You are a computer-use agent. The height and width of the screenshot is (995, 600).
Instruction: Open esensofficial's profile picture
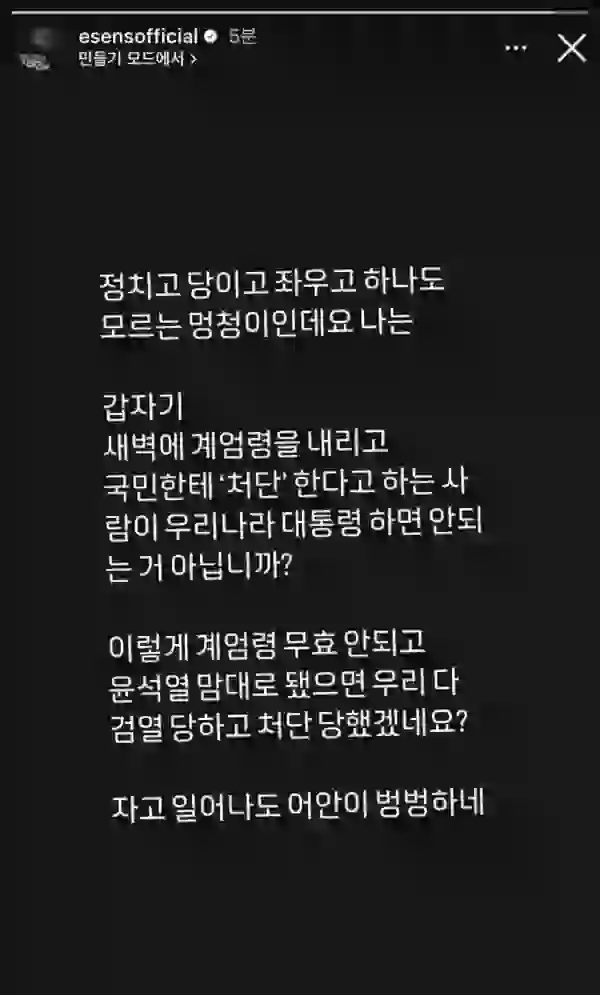click(x=35, y=48)
